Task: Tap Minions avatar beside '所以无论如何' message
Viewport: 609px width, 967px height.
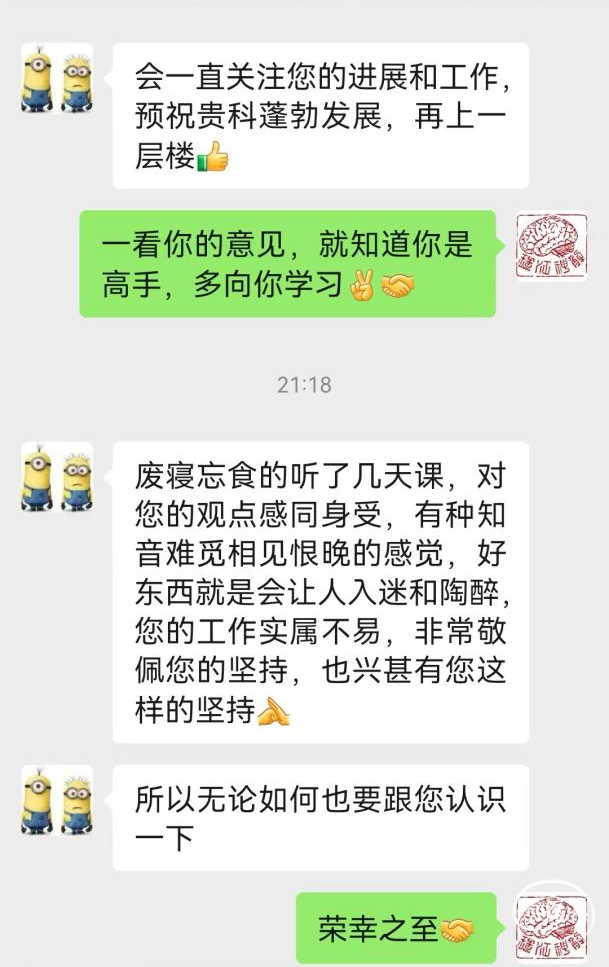Action: [57, 800]
